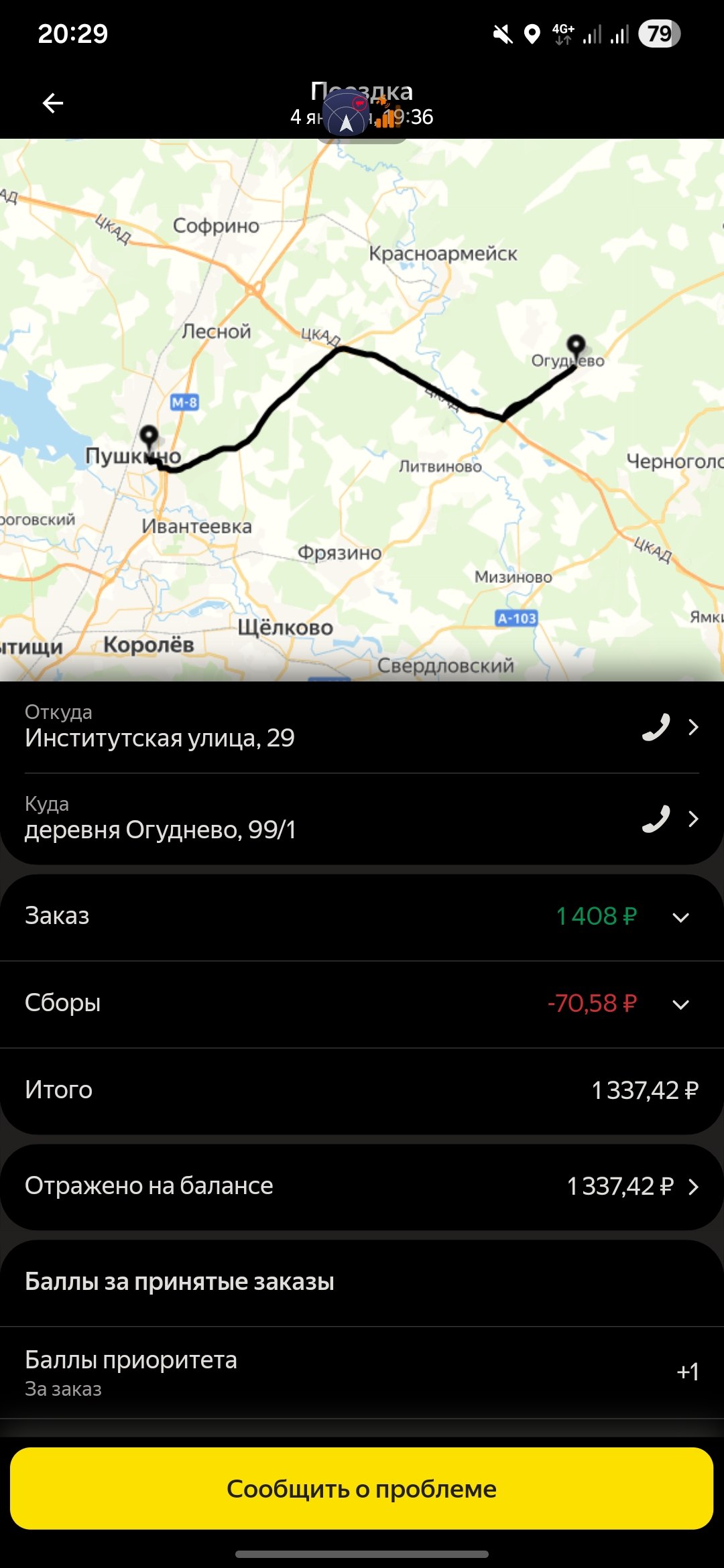
Task: Go back using the top-left arrow
Action: pos(53,103)
